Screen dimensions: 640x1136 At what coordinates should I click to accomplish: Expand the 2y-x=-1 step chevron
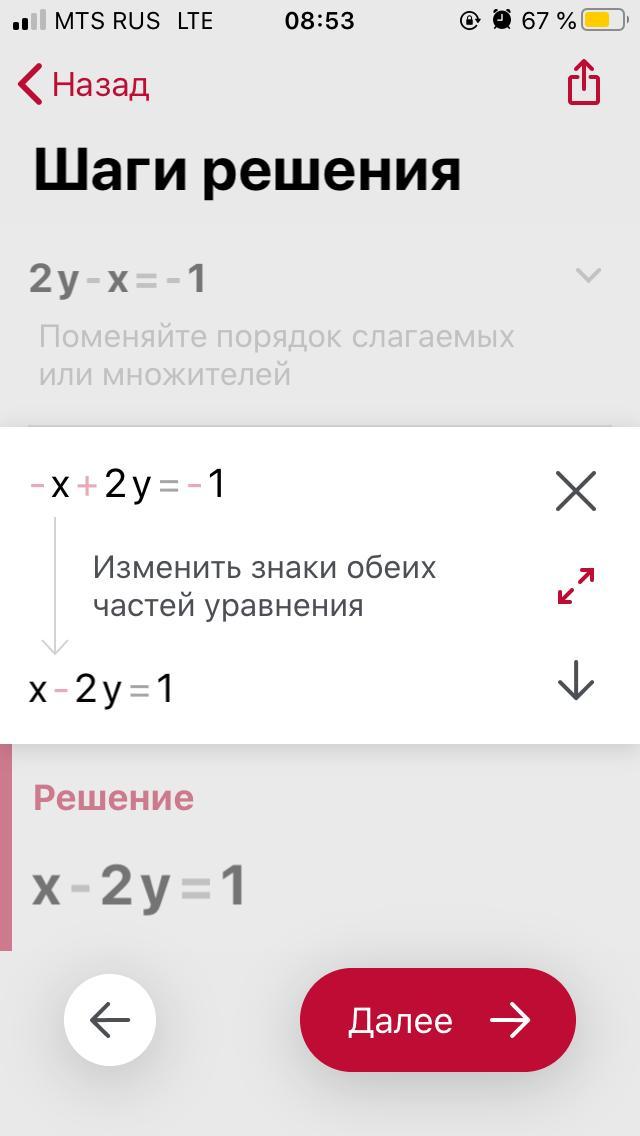click(588, 275)
